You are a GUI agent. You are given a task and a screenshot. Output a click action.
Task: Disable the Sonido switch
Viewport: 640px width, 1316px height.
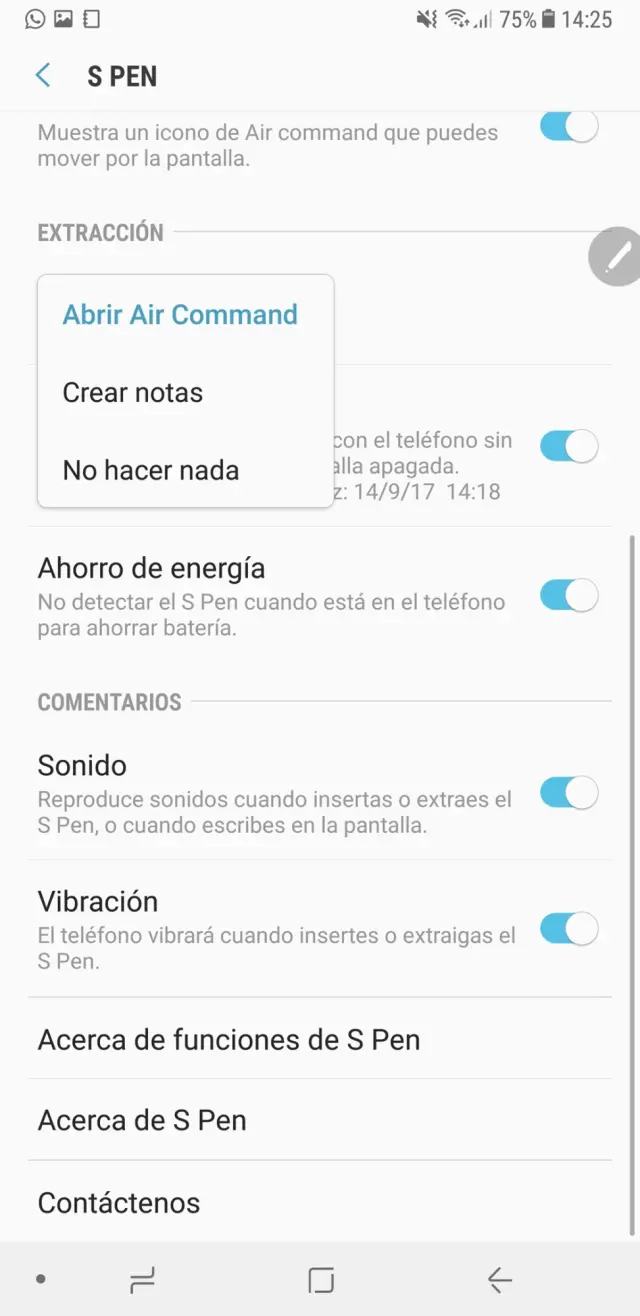(x=568, y=793)
